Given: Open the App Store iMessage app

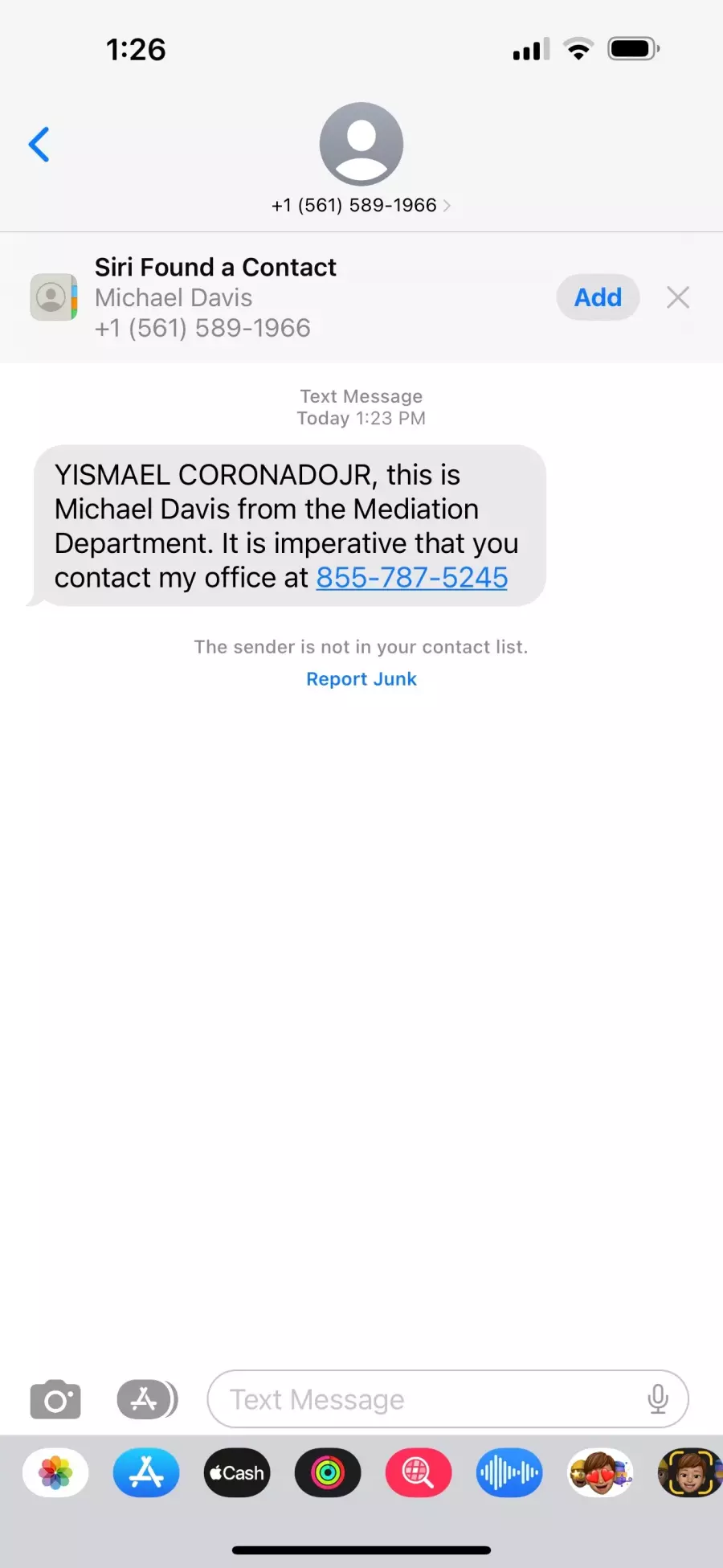Looking at the screenshot, I should 146,1473.
